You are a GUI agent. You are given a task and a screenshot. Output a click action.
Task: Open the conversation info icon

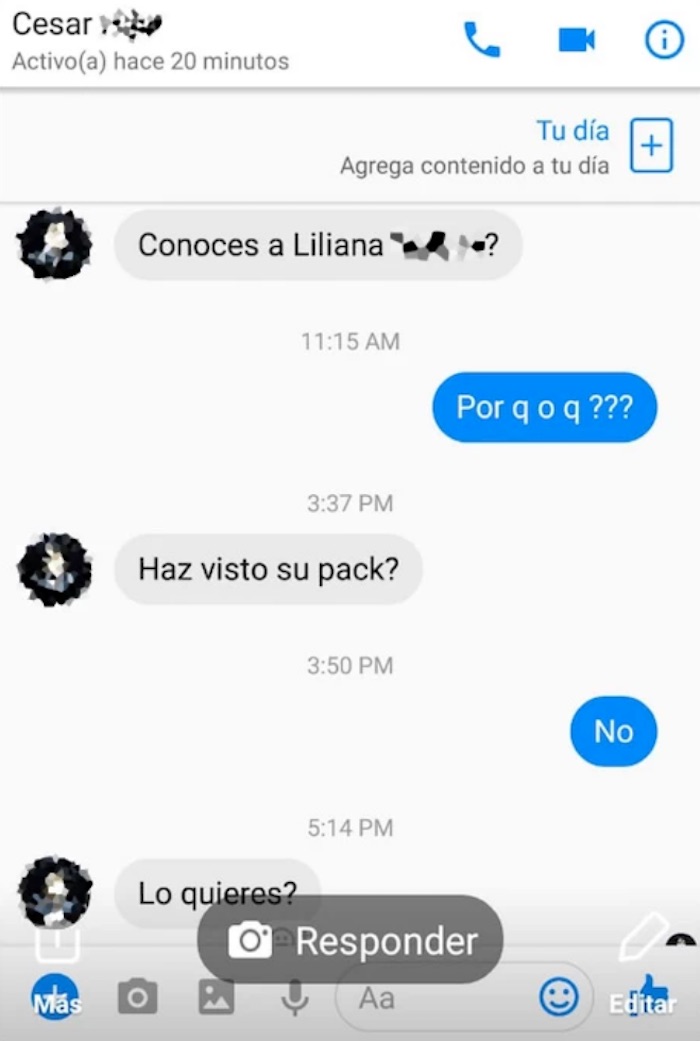pos(663,40)
